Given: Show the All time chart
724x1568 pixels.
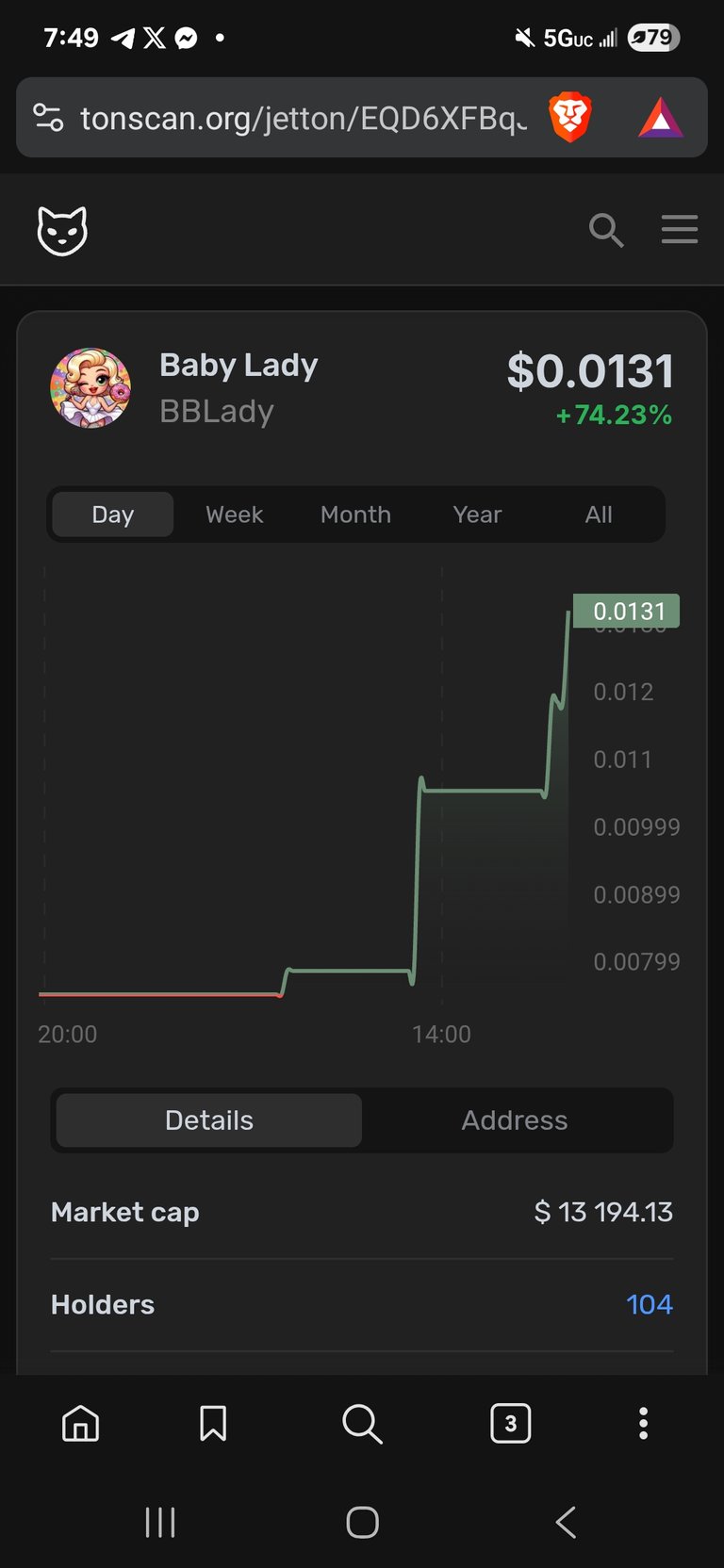Looking at the screenshot, I should [x=599, y=514].
